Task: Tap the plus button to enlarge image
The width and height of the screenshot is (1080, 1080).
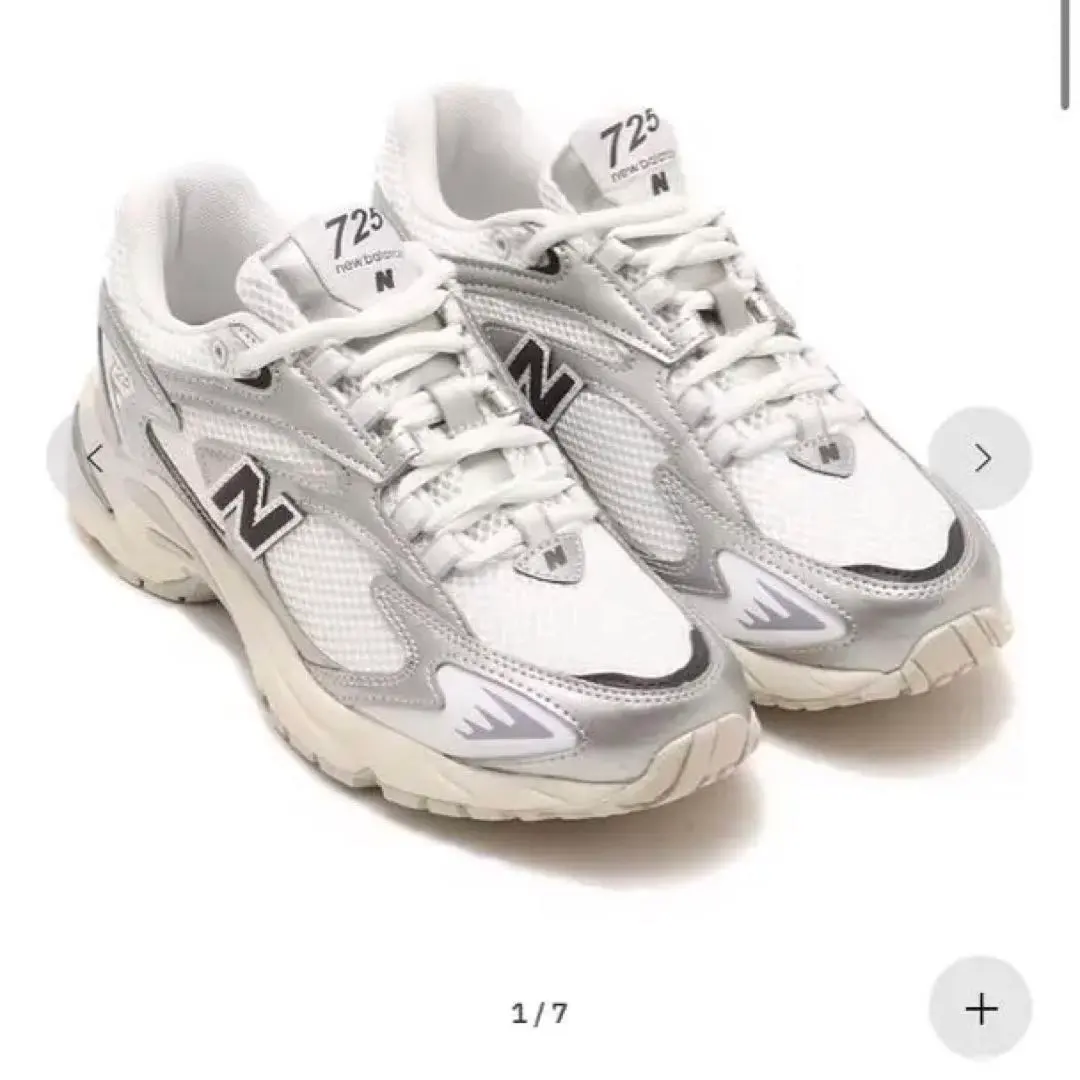Action: click(980, 1008)
